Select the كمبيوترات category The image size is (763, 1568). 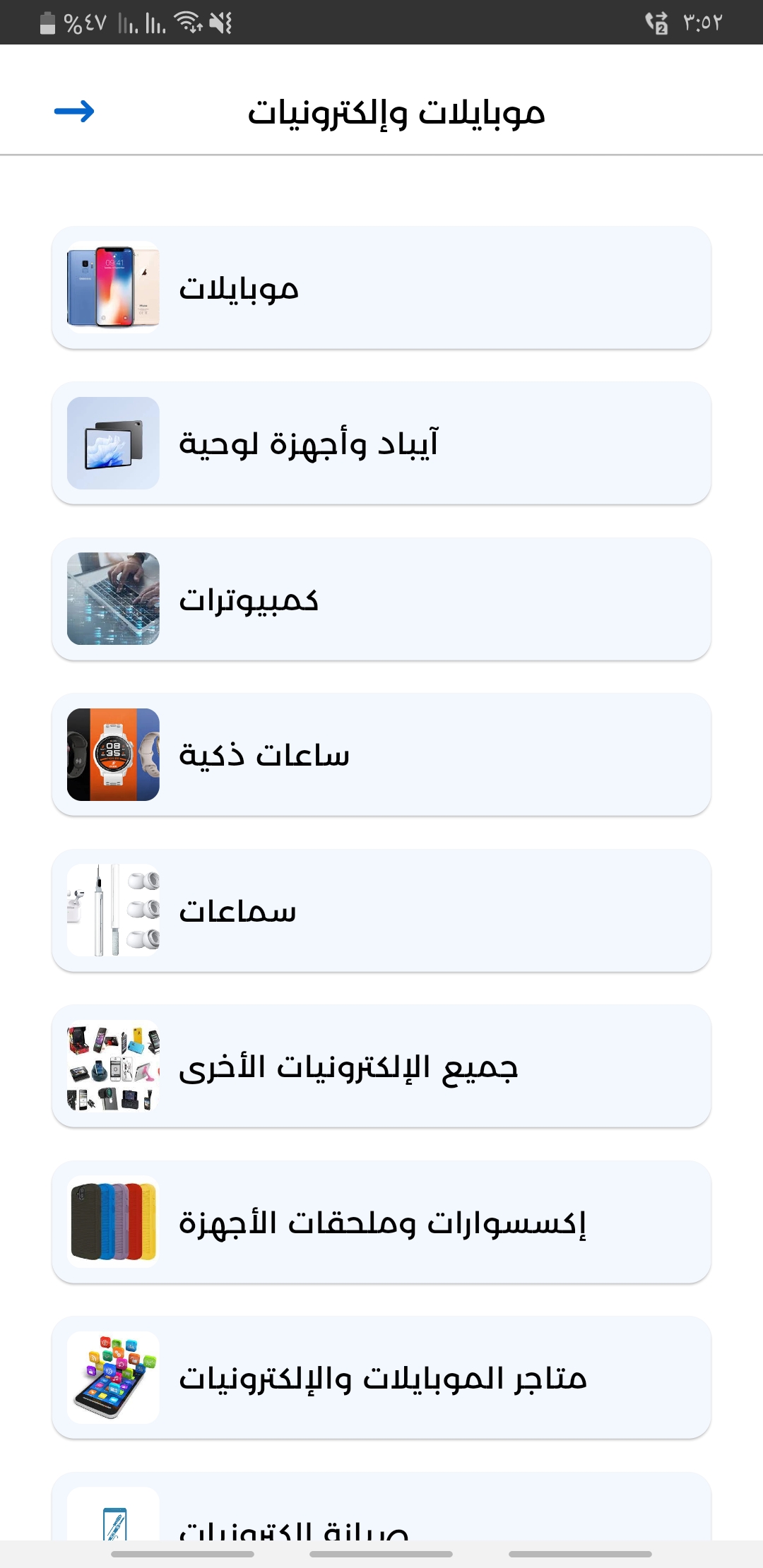point(381,599)
